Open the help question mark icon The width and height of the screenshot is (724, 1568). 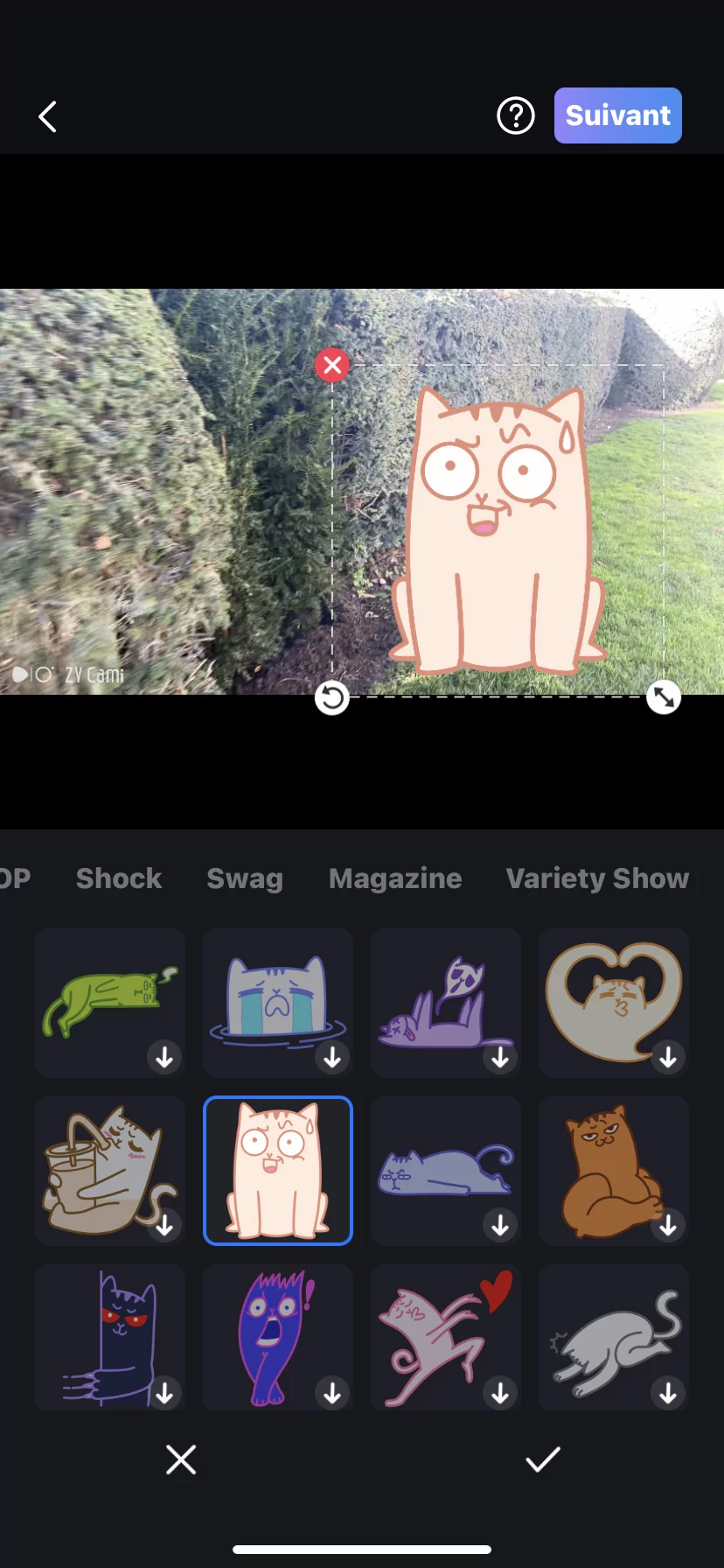pyautogui.click(x=516, y=115)
